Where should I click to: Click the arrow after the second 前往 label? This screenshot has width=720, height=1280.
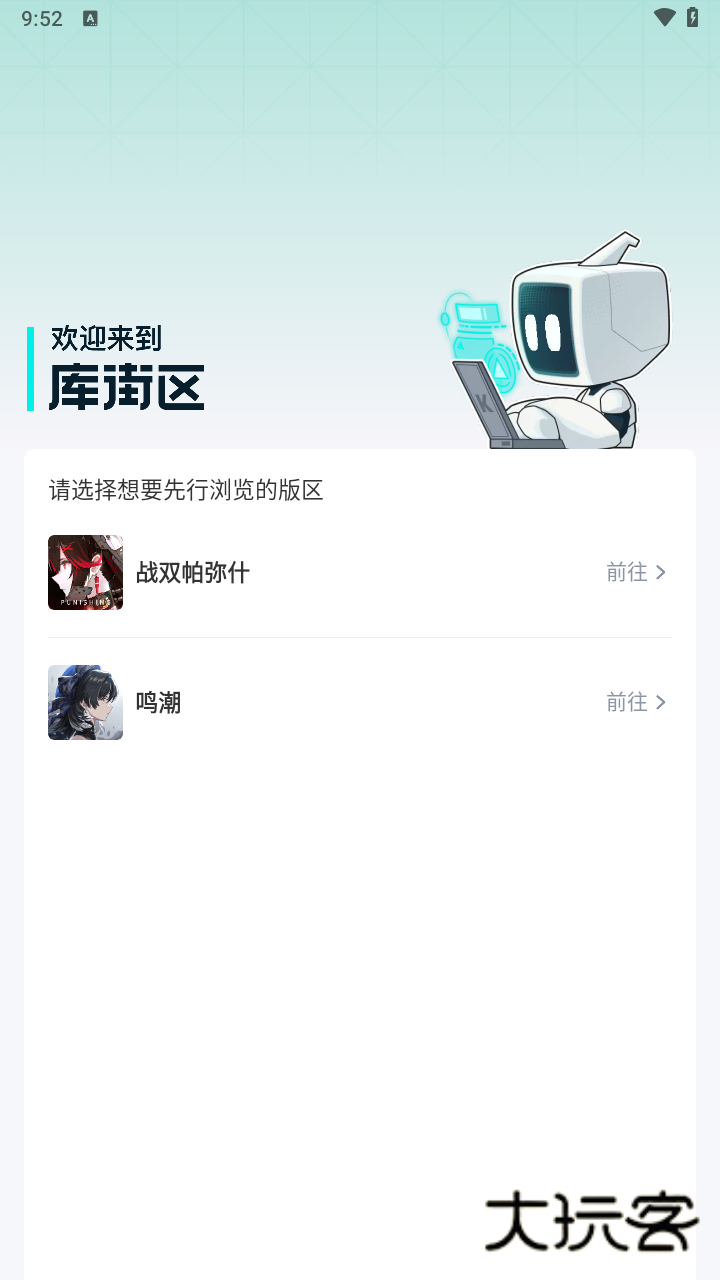point(662,702)
